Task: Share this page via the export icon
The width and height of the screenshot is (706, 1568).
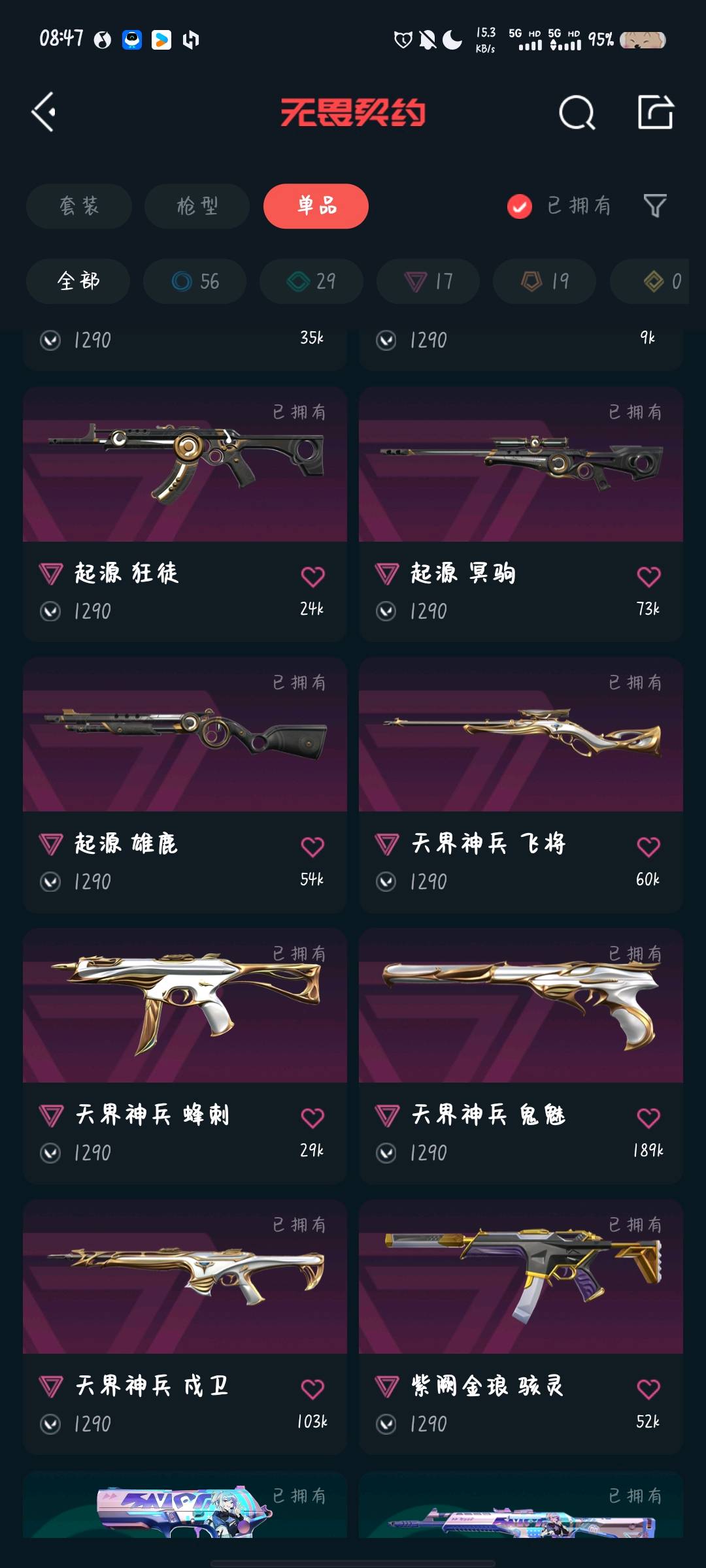Action: 656,112
